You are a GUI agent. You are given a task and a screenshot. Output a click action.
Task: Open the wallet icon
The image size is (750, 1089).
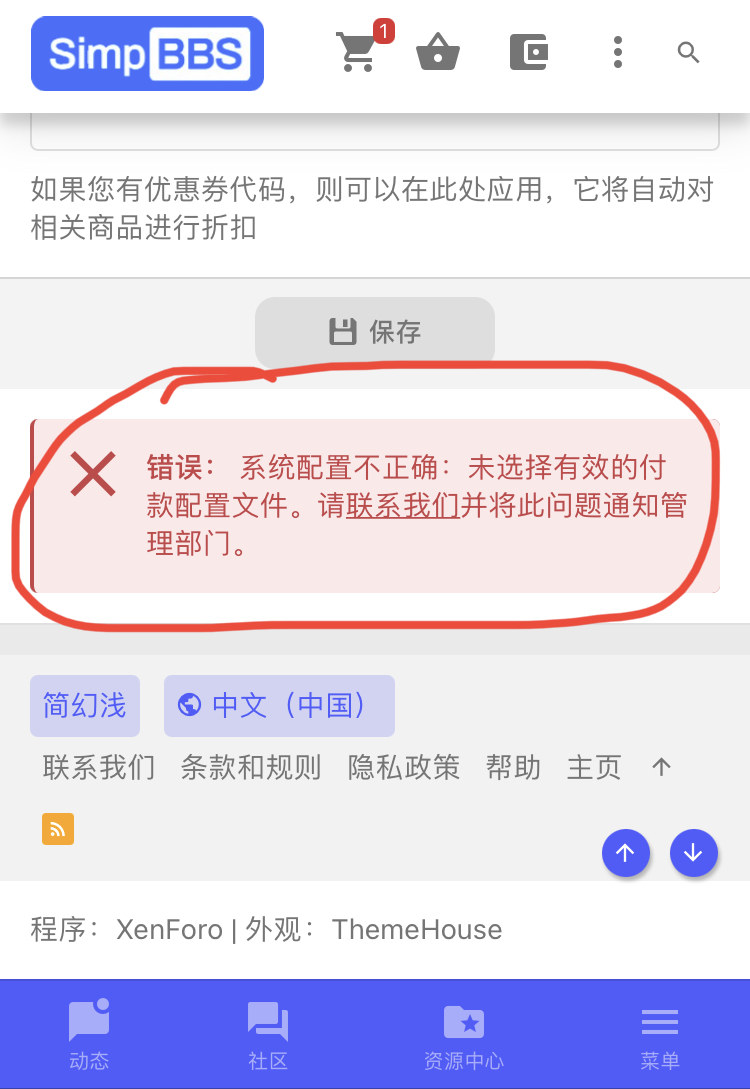[529, 51]
